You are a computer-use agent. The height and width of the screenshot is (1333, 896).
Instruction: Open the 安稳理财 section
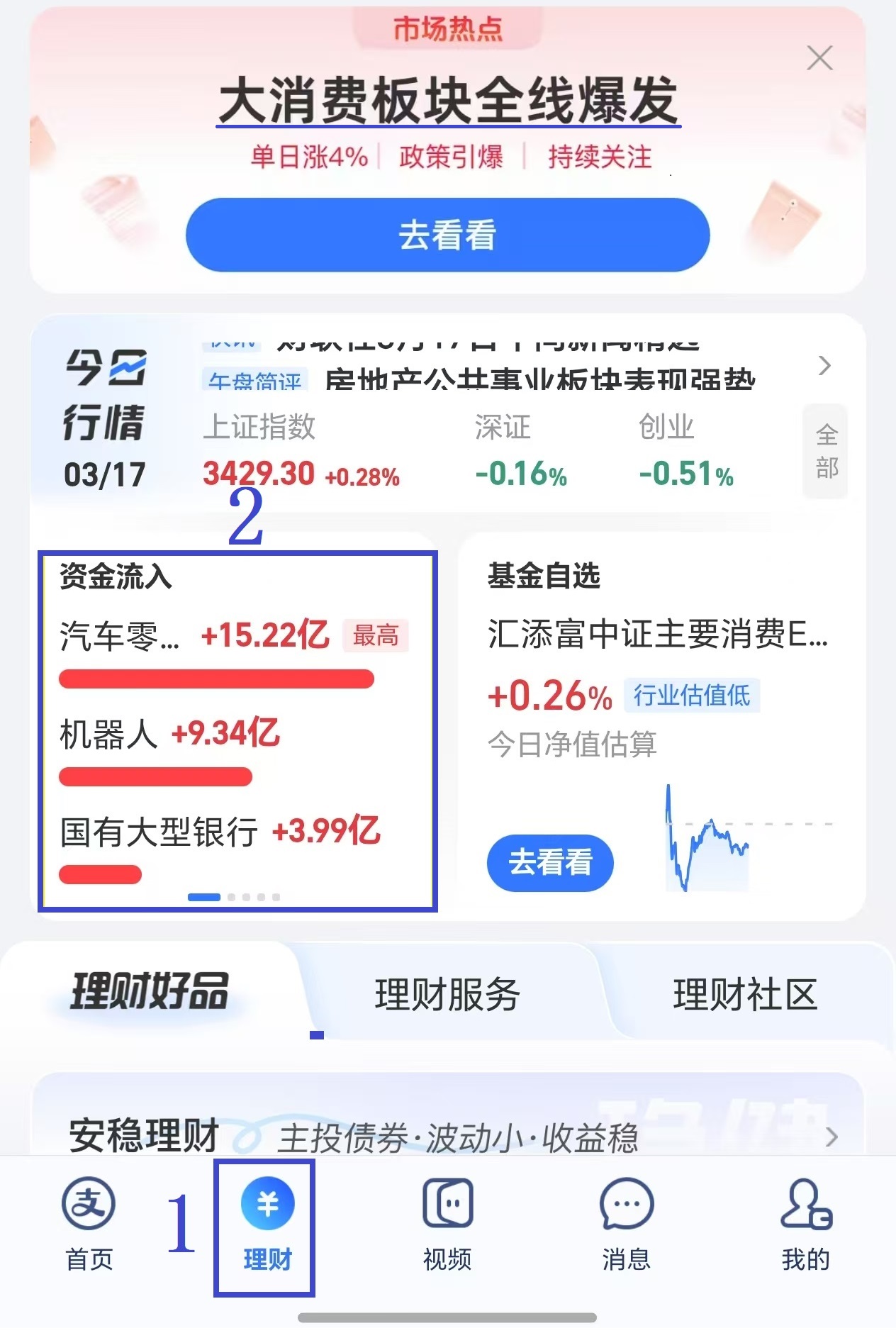[x=448, y=1135]
